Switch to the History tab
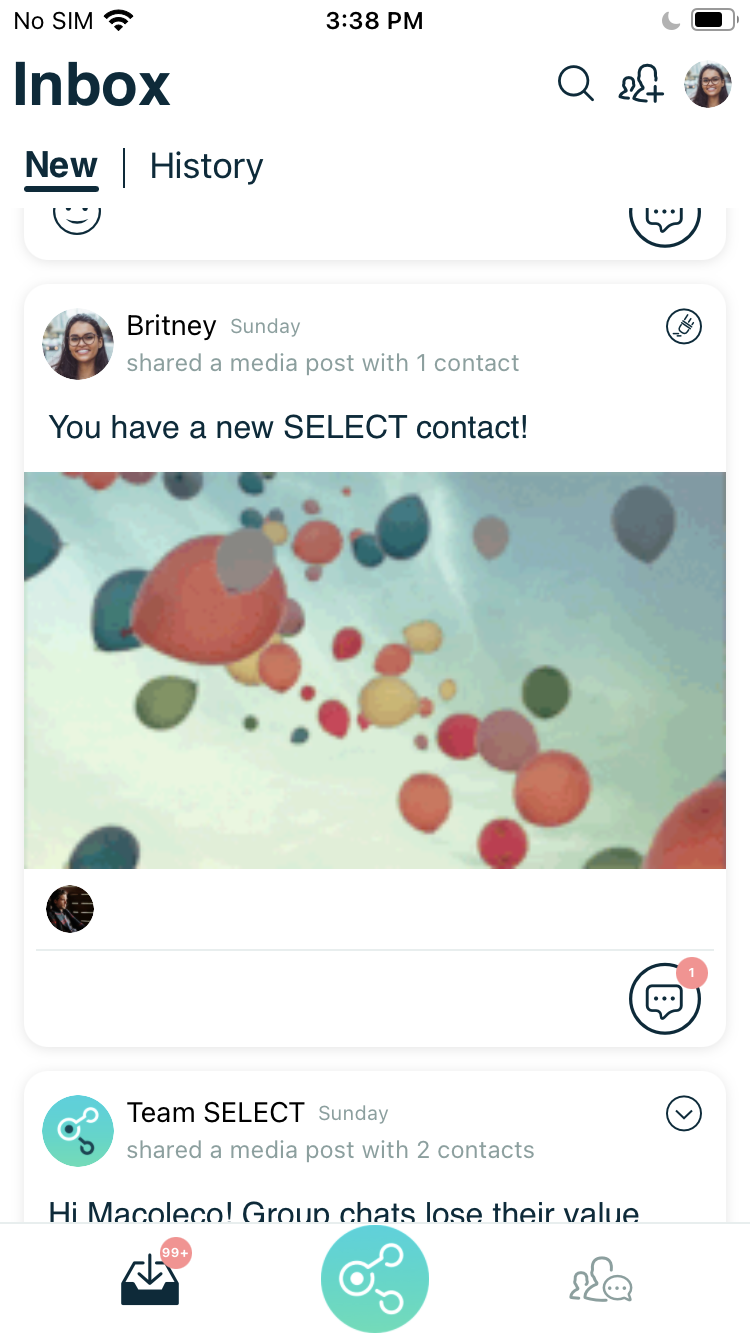 [x=206, y=166]
